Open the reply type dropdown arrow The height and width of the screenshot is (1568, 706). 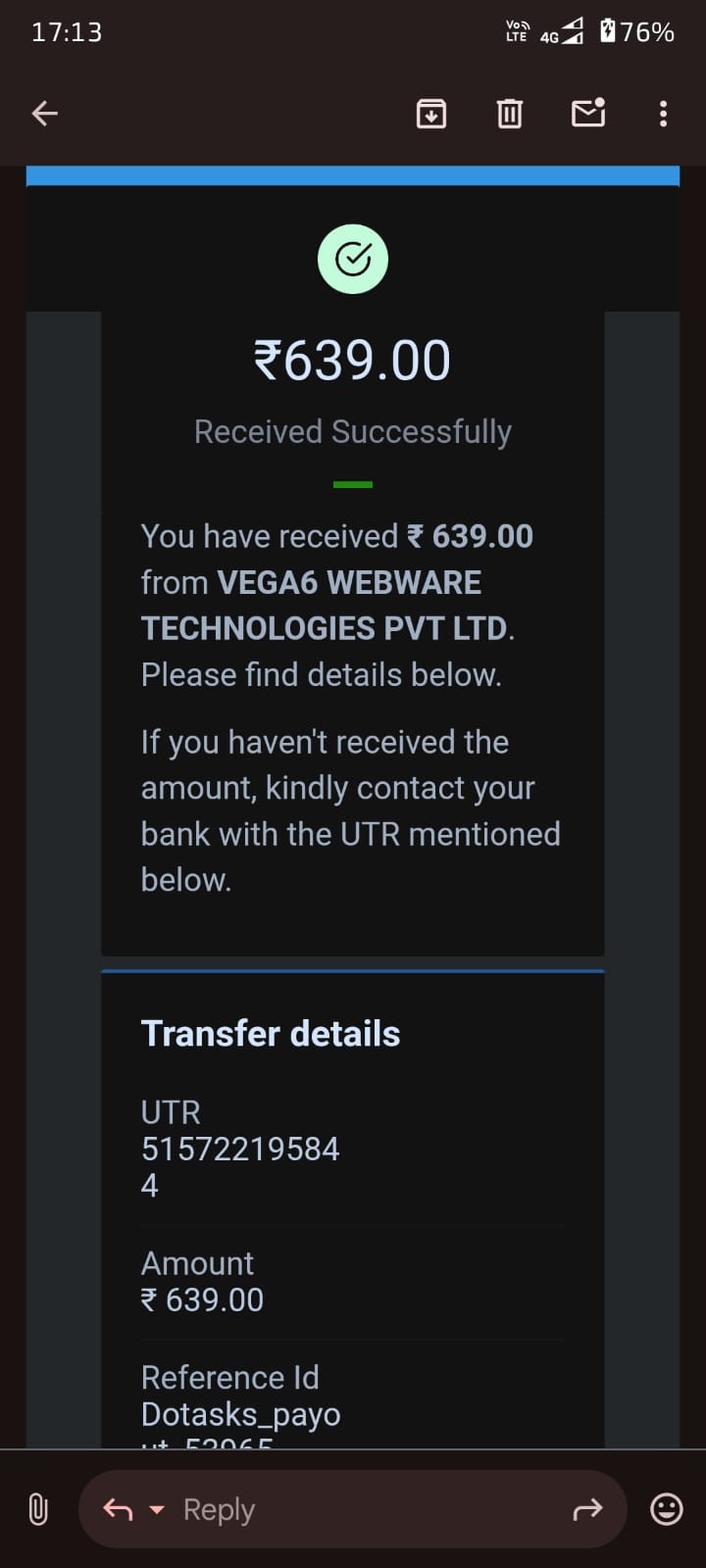(157, 1510)
